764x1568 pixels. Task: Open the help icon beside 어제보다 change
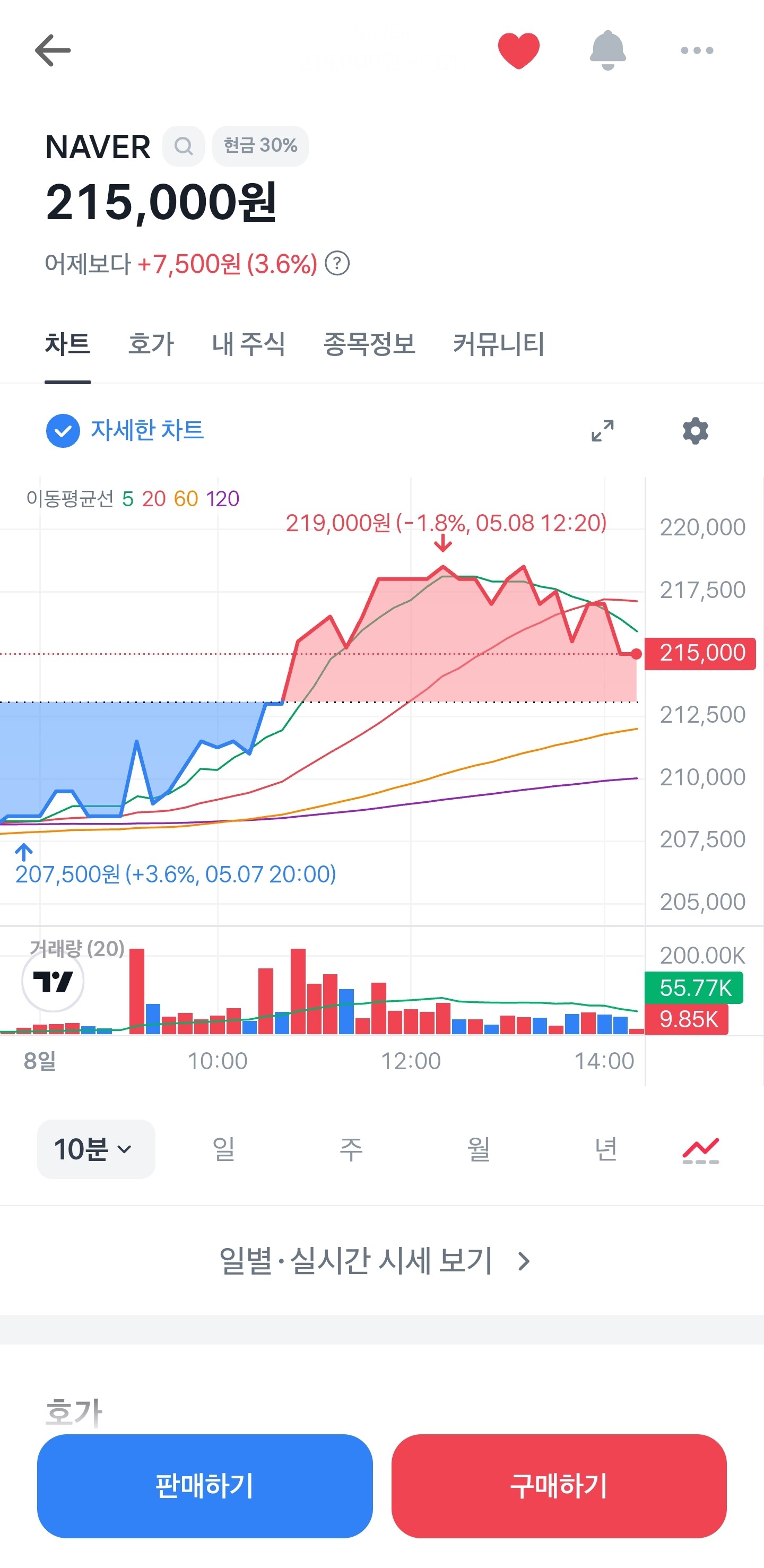337,264
